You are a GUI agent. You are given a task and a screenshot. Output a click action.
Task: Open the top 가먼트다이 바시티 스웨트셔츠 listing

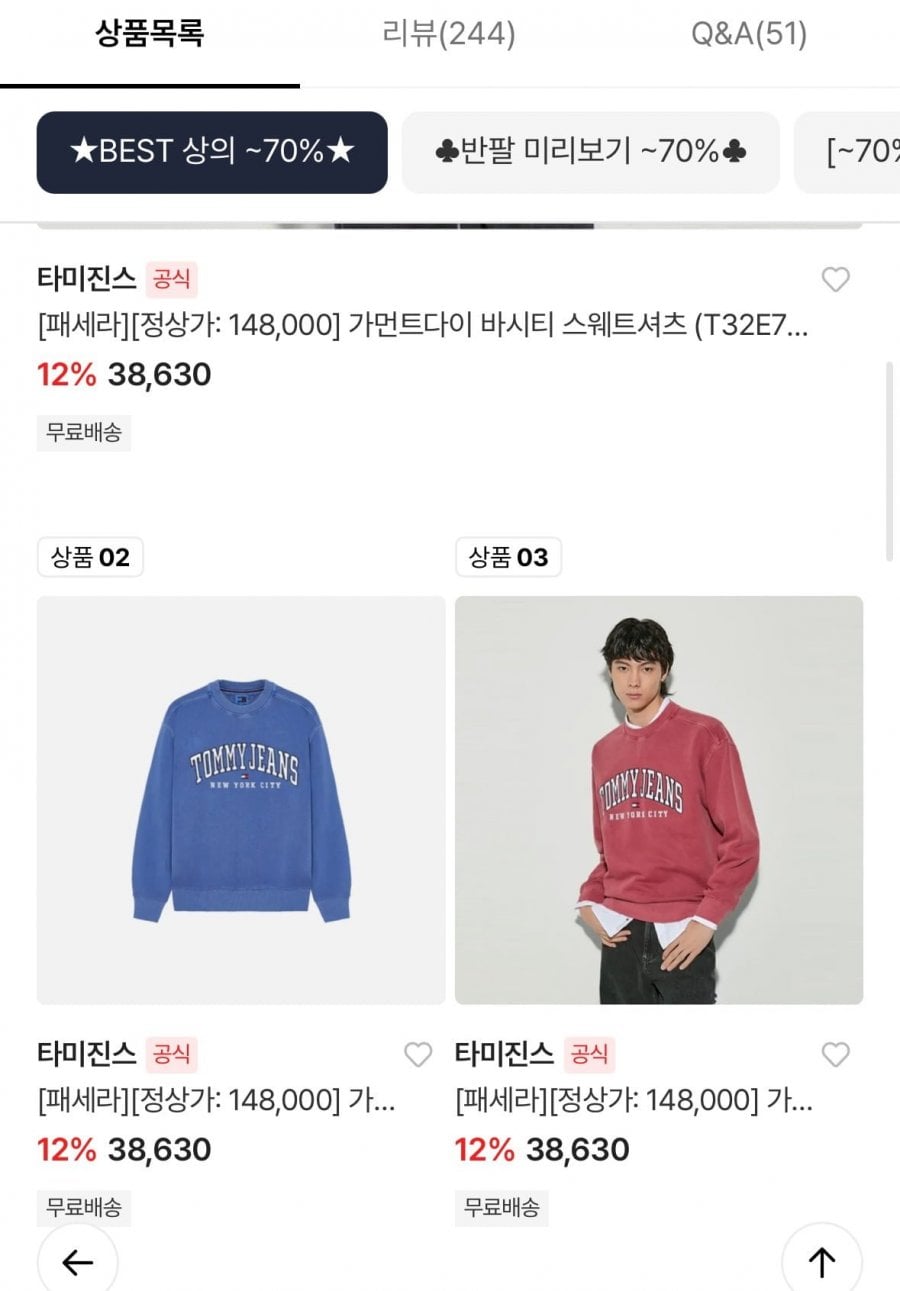(422, 327)
